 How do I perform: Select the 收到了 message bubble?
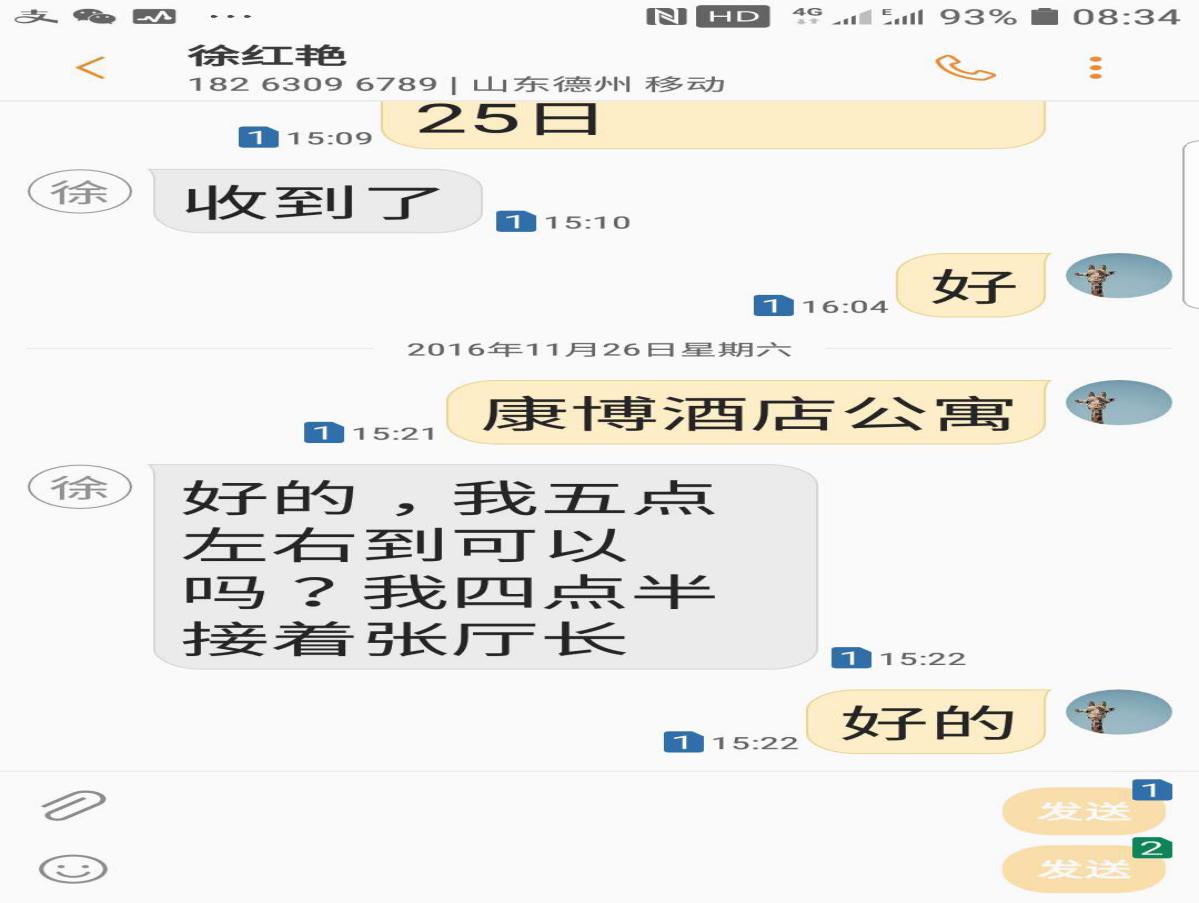[x=316, y=202]
